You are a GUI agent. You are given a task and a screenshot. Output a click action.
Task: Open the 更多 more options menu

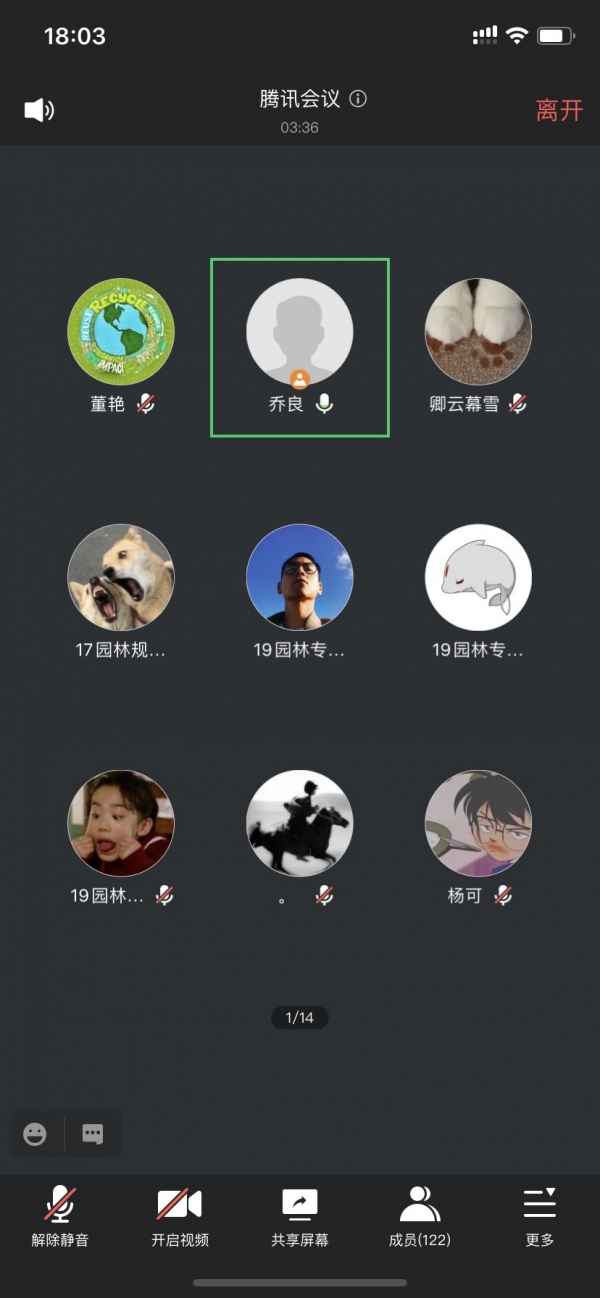click(540, 1216)
